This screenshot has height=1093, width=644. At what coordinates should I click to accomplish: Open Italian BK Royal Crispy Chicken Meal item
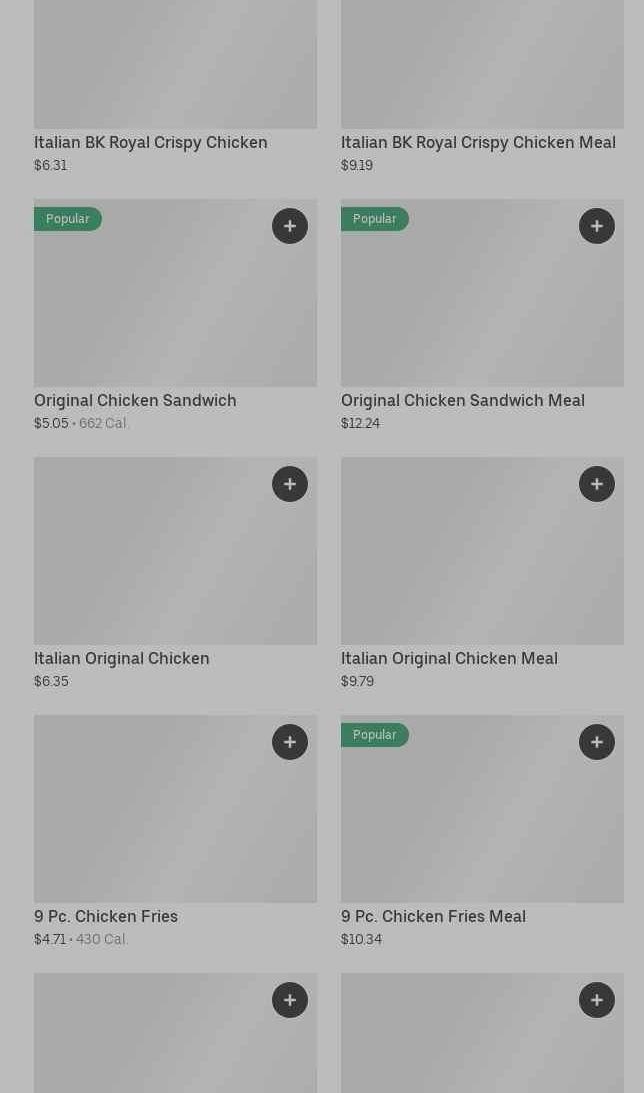click(478, 142)
